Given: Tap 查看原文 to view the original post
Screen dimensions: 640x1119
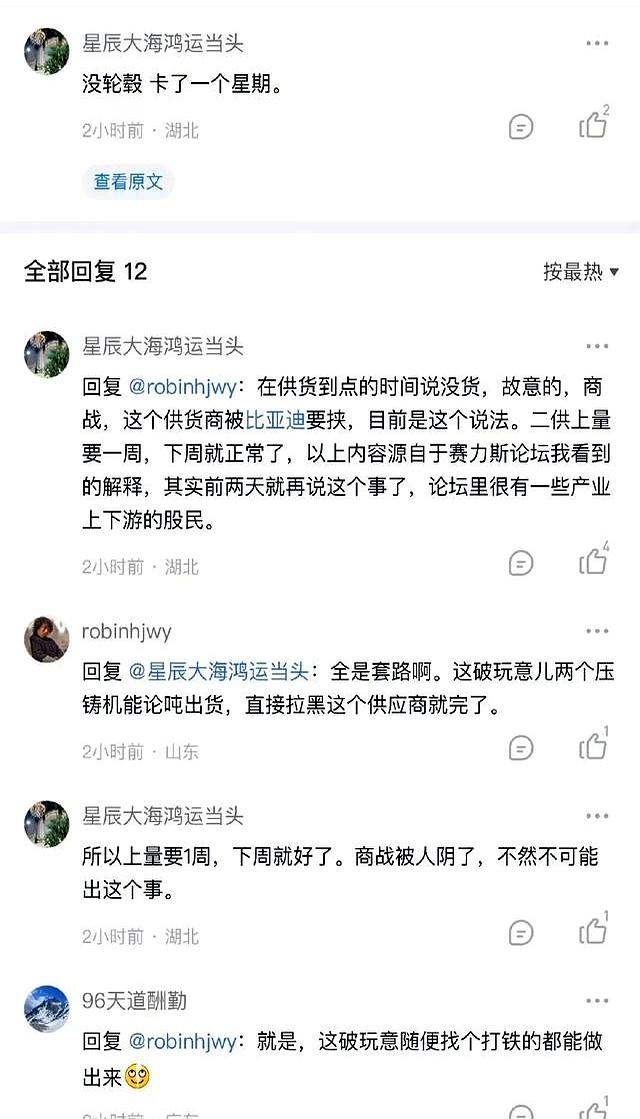Looking at the screenshot, I should pyautogui.click(x=128, y=182).
